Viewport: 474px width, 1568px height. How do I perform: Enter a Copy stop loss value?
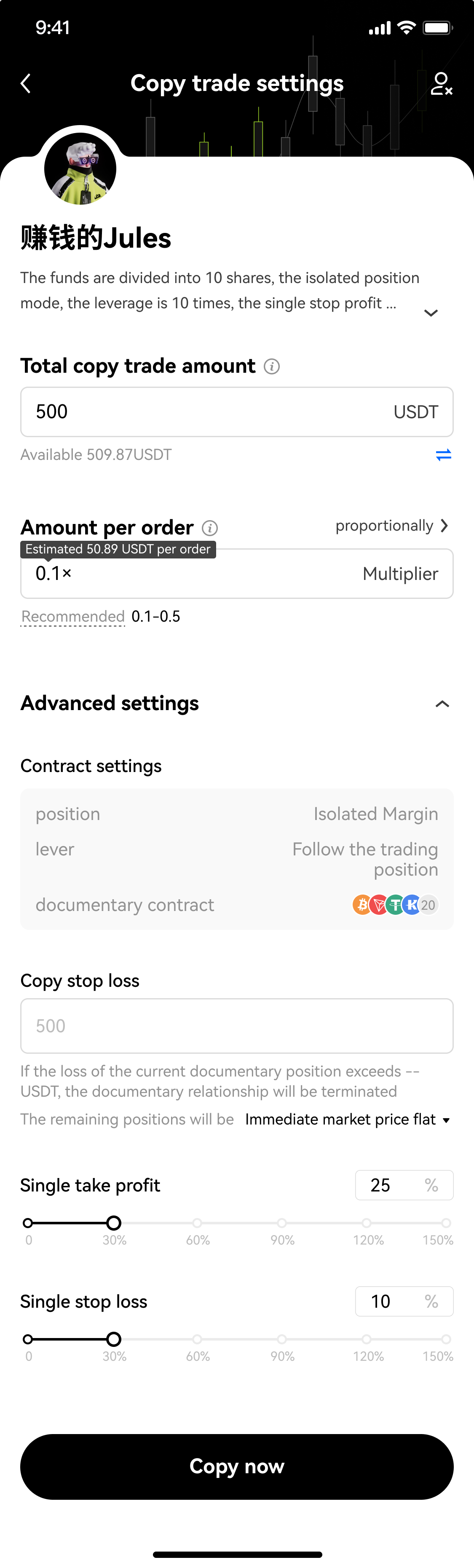point(236,1026)
